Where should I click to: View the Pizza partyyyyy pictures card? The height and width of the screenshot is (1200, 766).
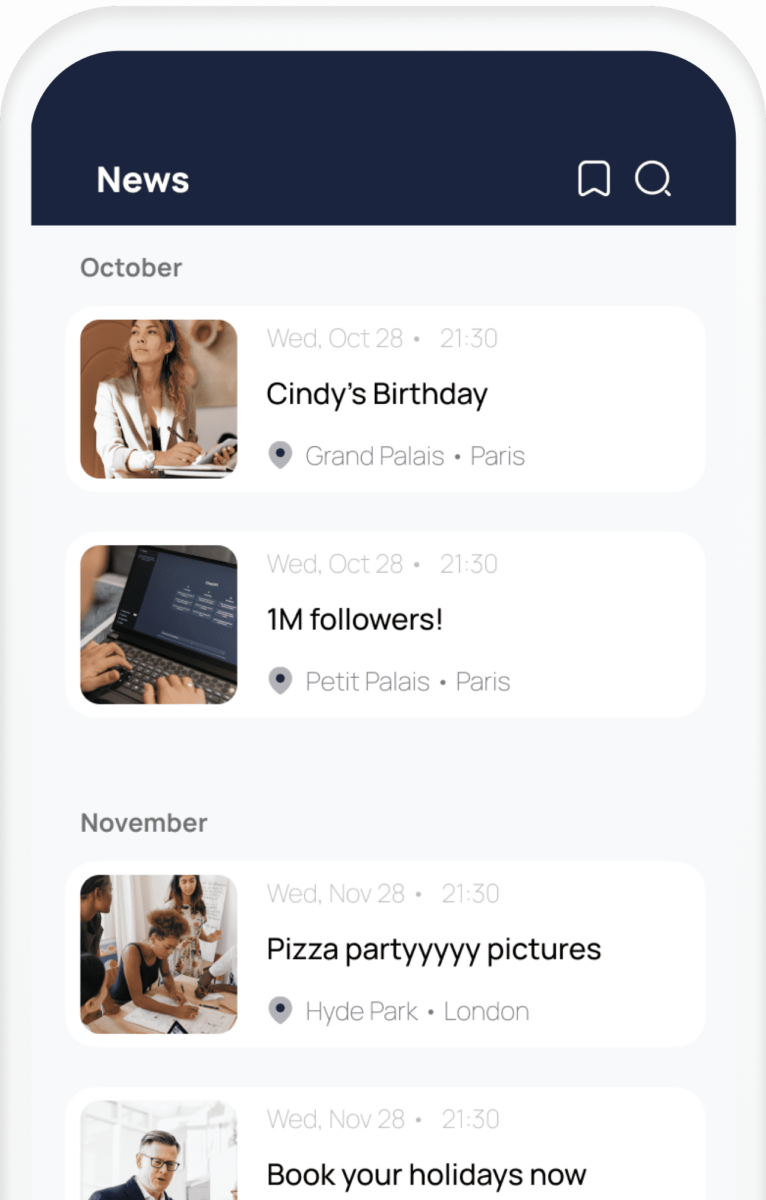(385, 953)
